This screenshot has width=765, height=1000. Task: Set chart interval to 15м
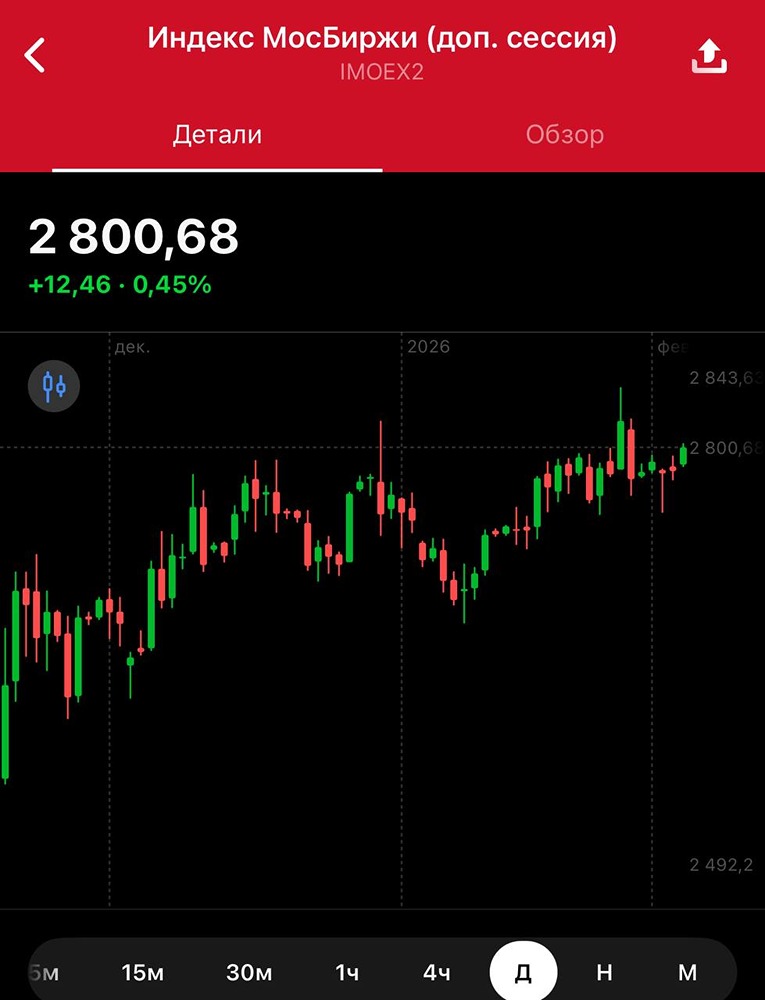pos(142,972)
